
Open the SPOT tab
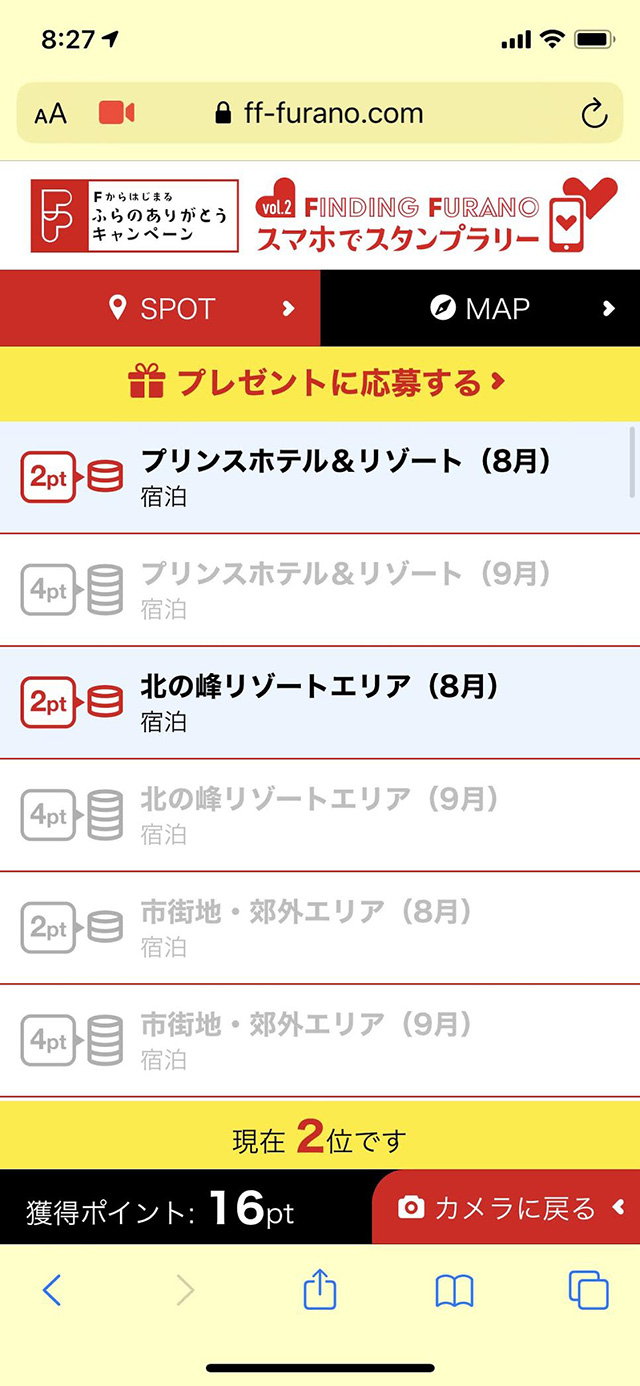[160, 309]
